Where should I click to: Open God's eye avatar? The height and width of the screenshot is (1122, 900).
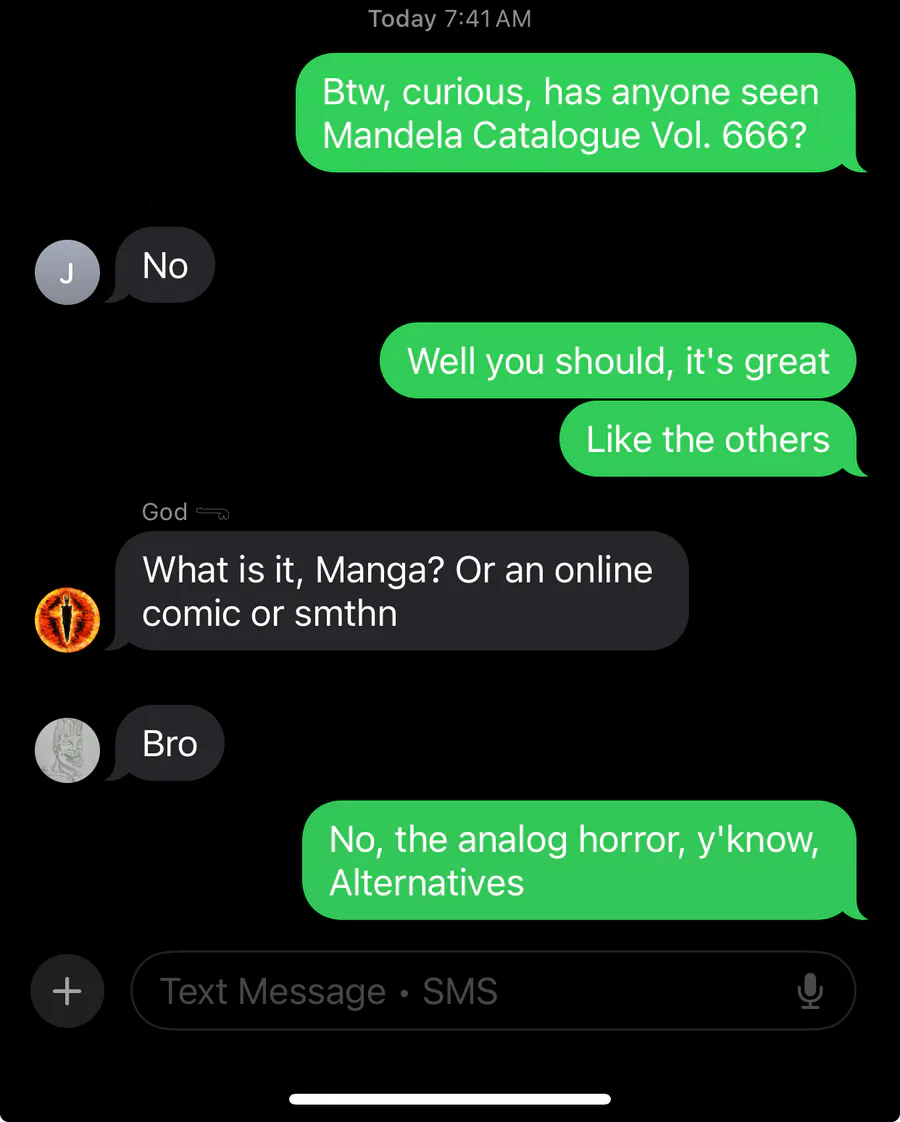click(67, 619)
